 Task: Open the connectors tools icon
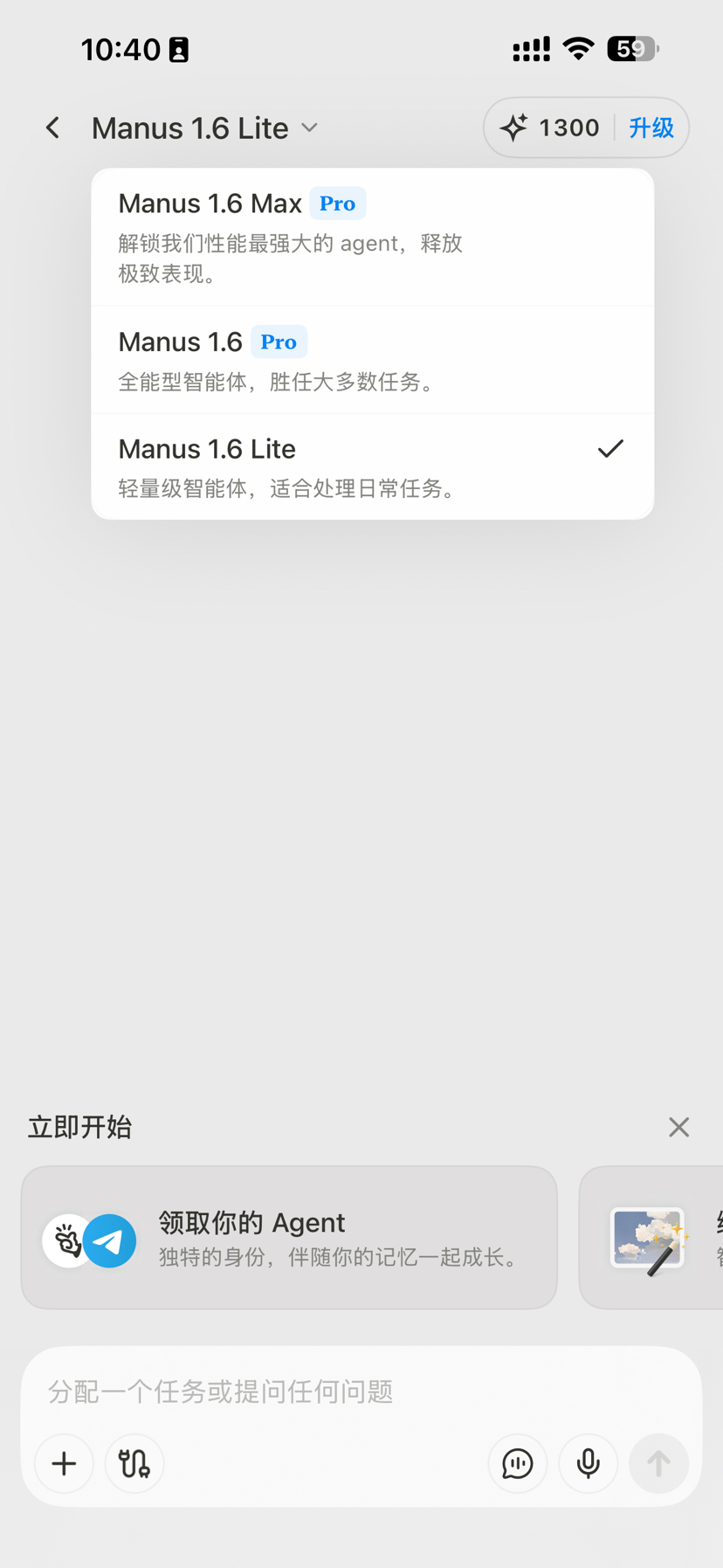click(134, 1463)
